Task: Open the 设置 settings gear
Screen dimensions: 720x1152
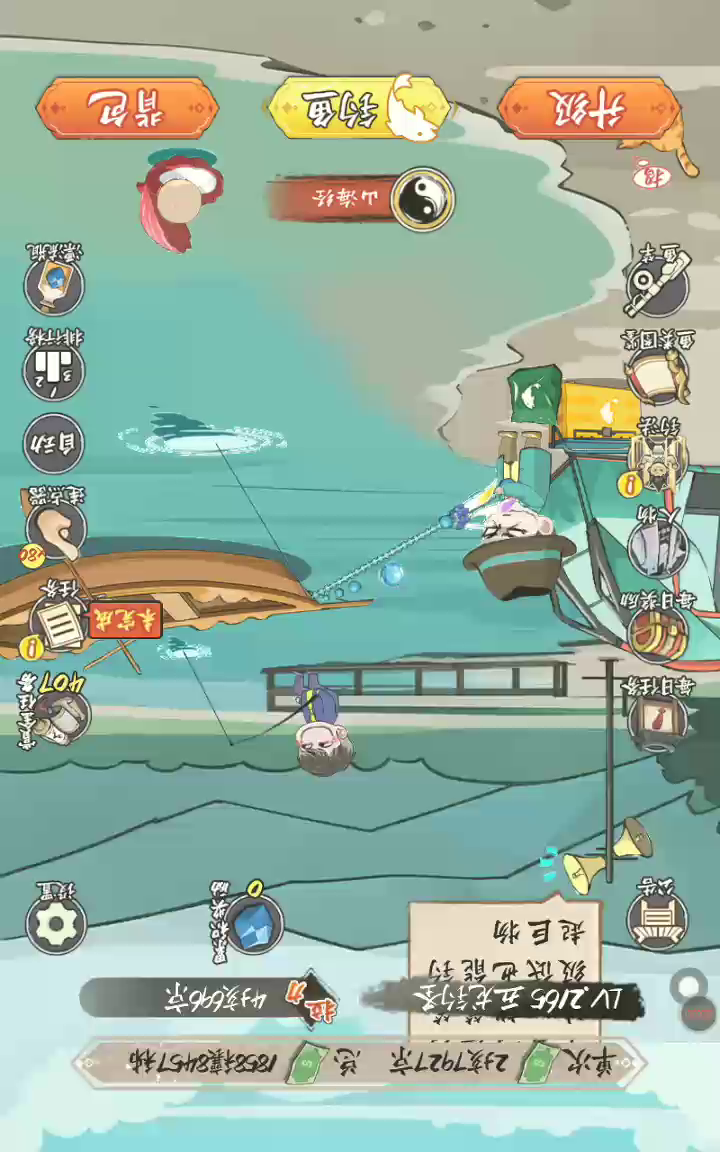Action: [55, 924]
